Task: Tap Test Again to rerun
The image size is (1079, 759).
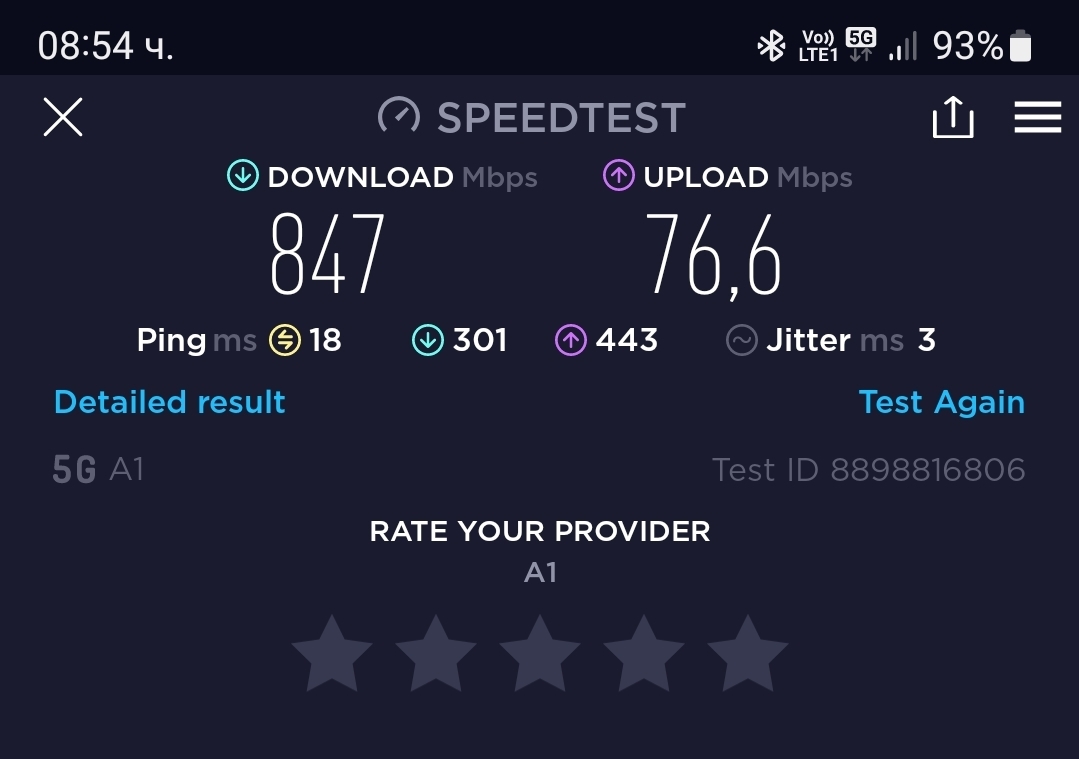Action: click(941, 402)
